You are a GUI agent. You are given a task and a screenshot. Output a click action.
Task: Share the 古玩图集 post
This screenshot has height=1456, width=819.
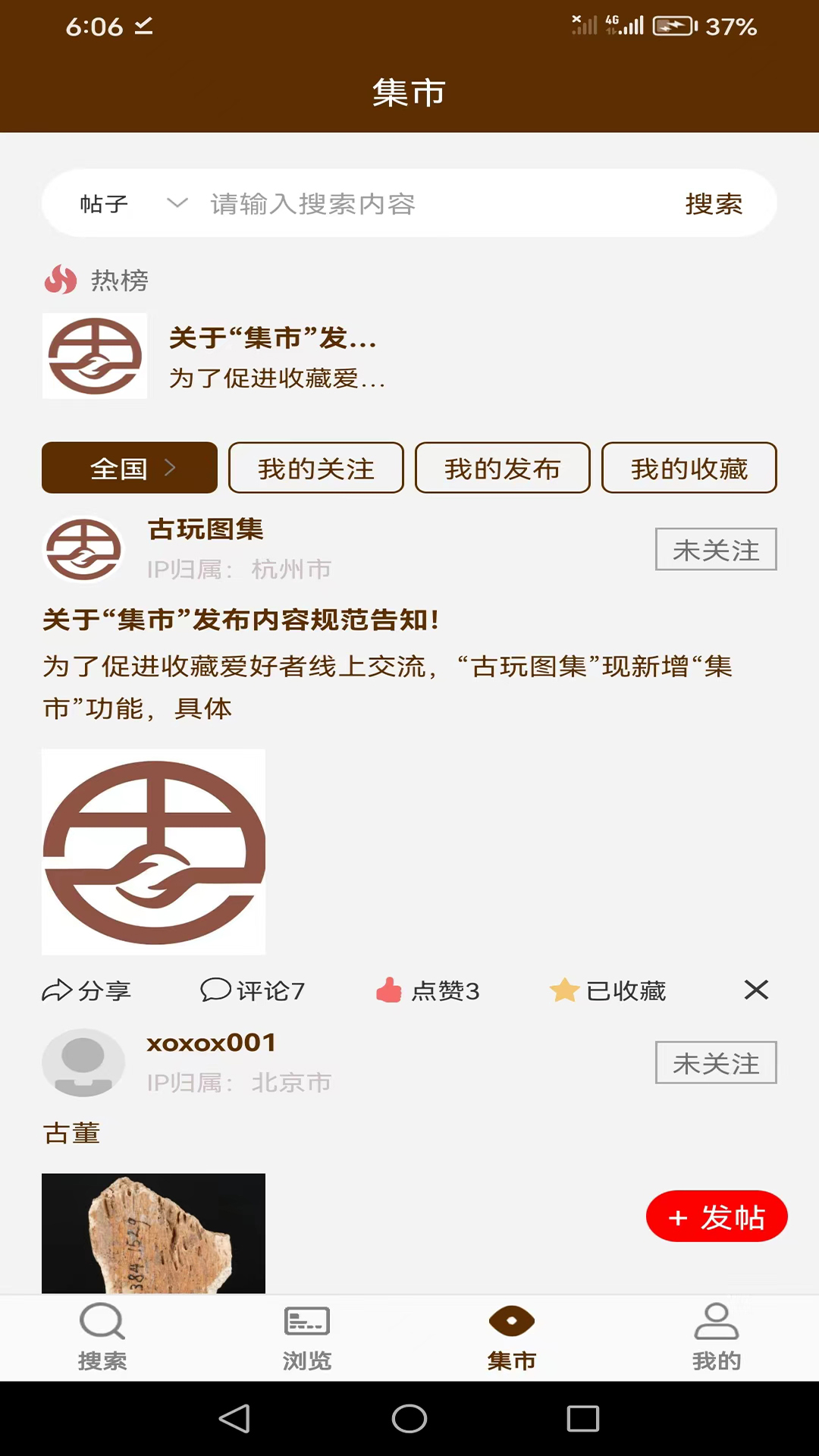86,990
